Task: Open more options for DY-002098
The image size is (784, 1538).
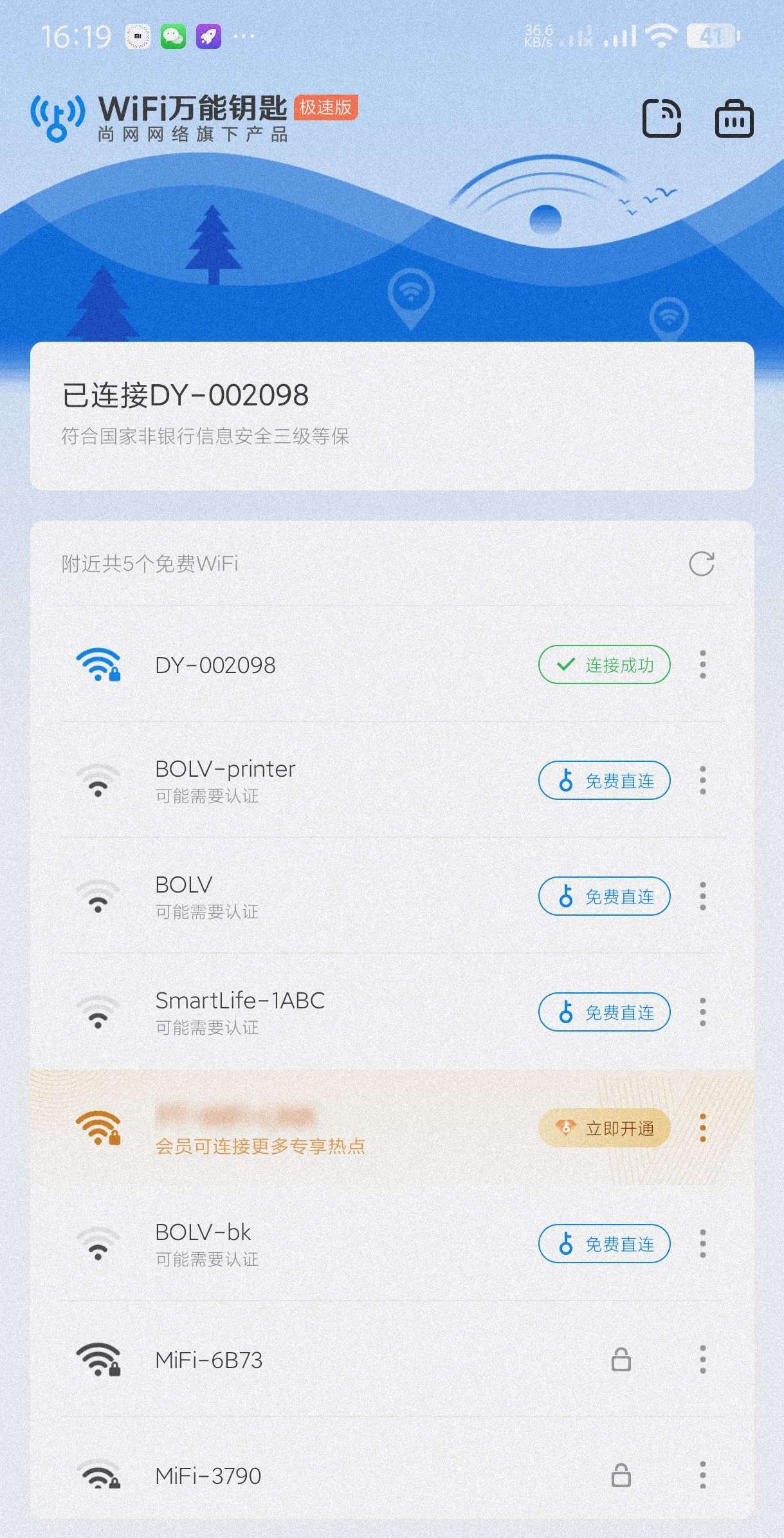Action: pos(702,665)
